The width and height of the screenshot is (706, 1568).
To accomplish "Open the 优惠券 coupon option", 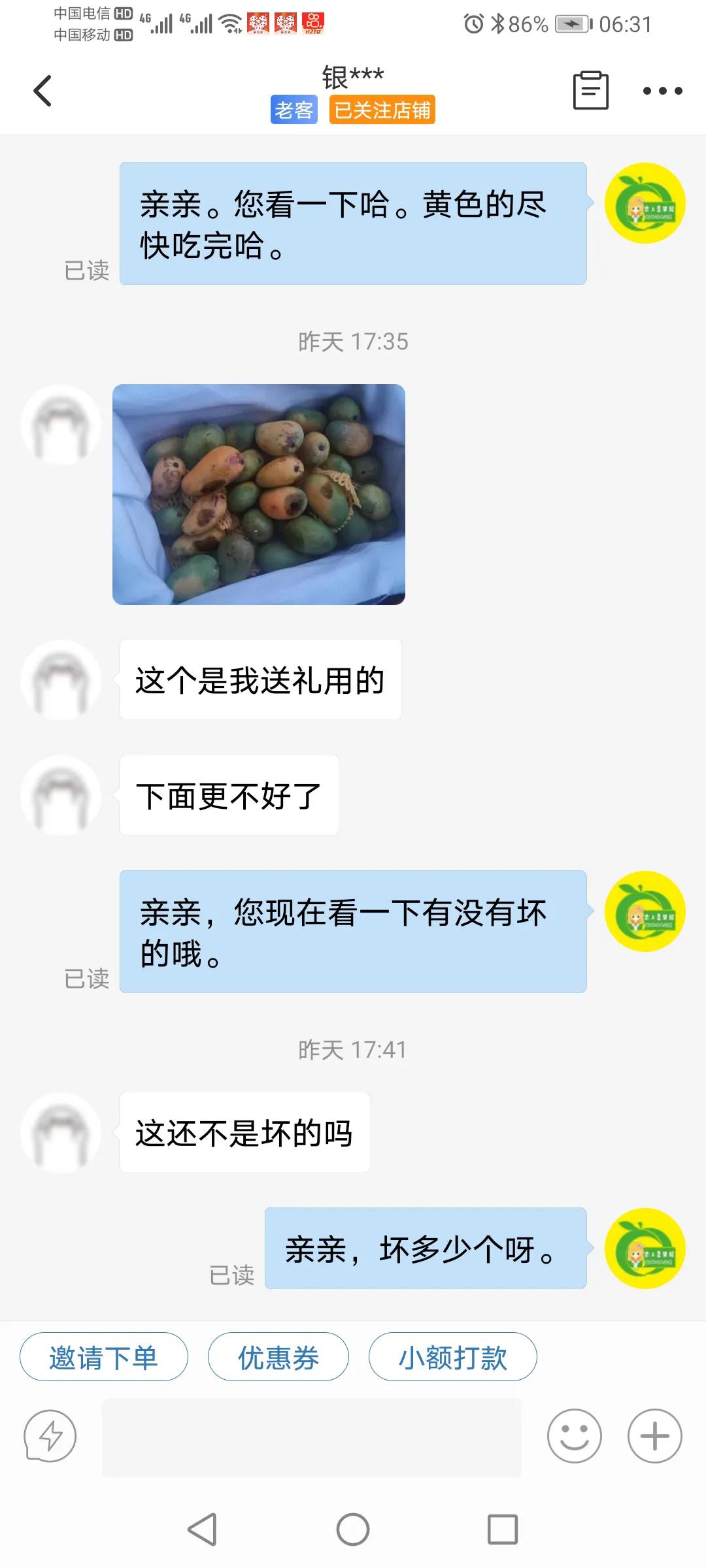I will click(x=278, y=1356).
